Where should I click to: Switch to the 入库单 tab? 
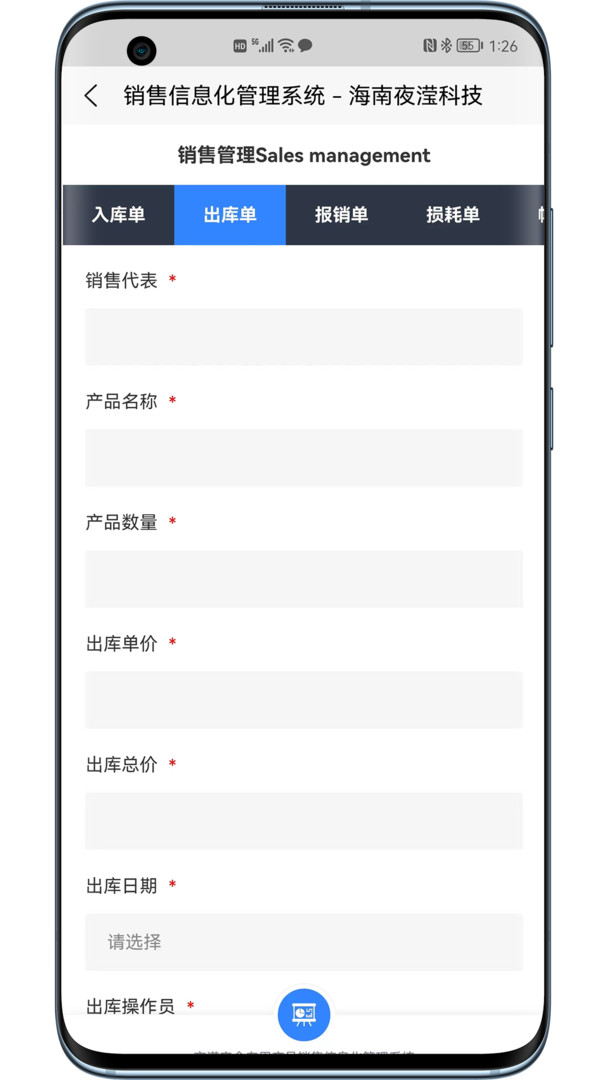coord(119,215)
